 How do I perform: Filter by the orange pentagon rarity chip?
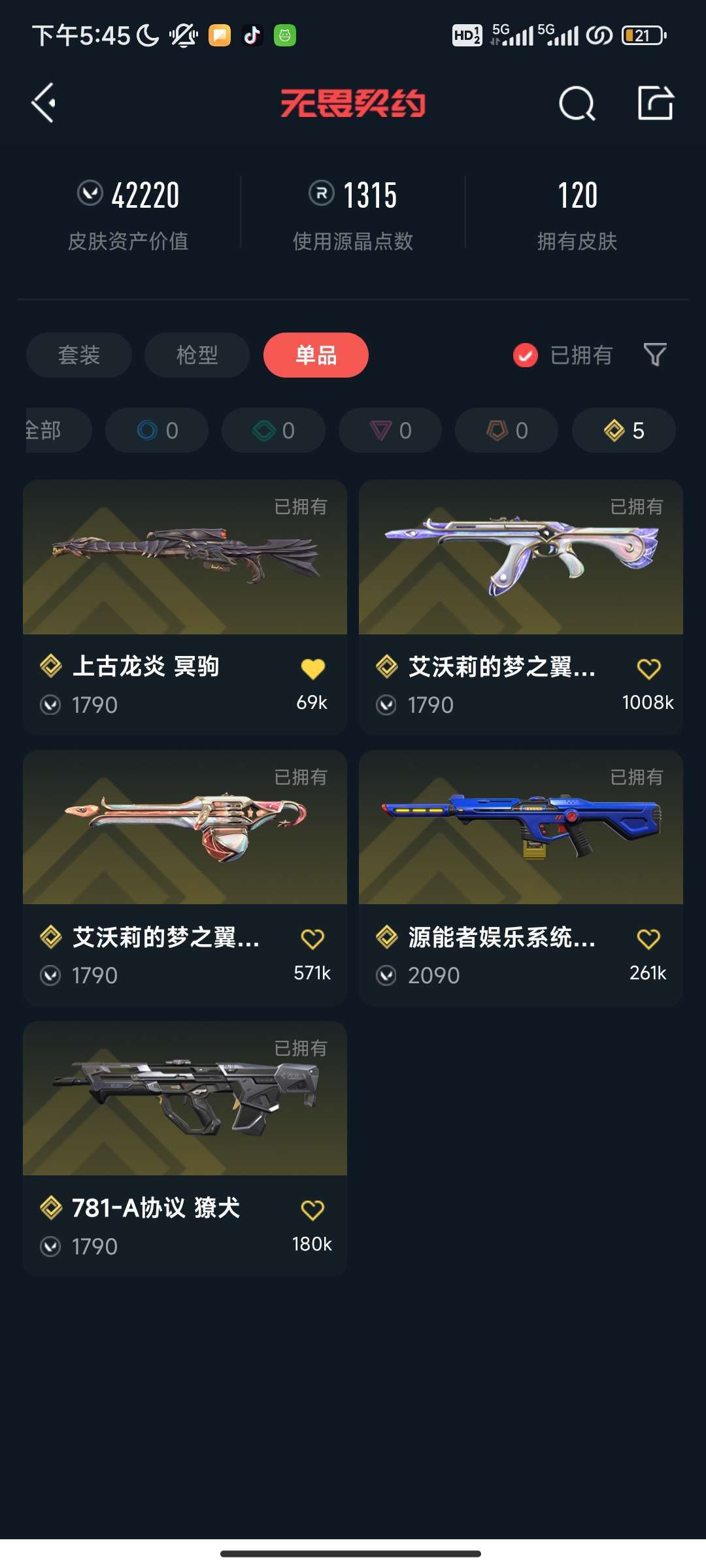(507, 430)
